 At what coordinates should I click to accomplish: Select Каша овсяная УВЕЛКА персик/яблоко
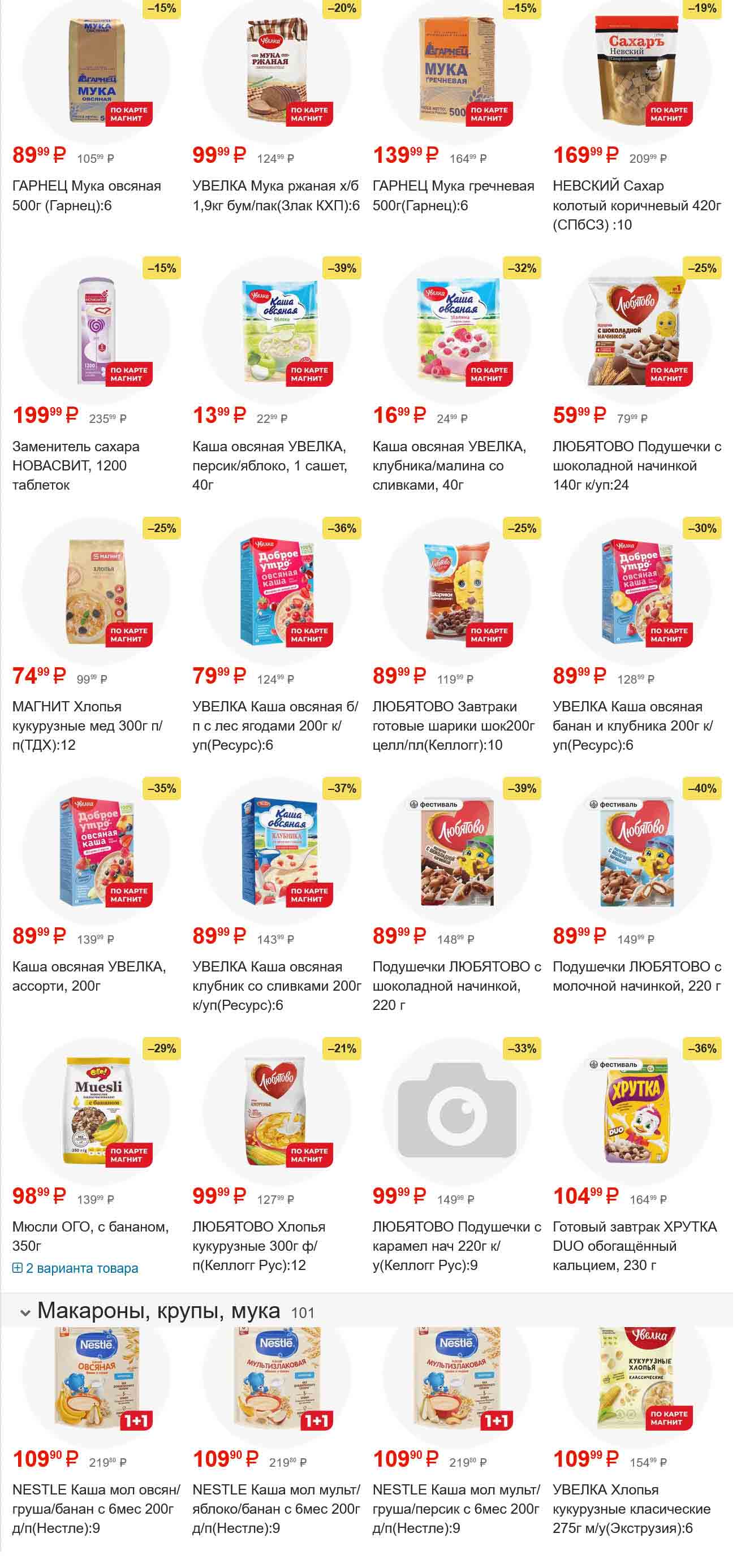(x=269, y=465)
